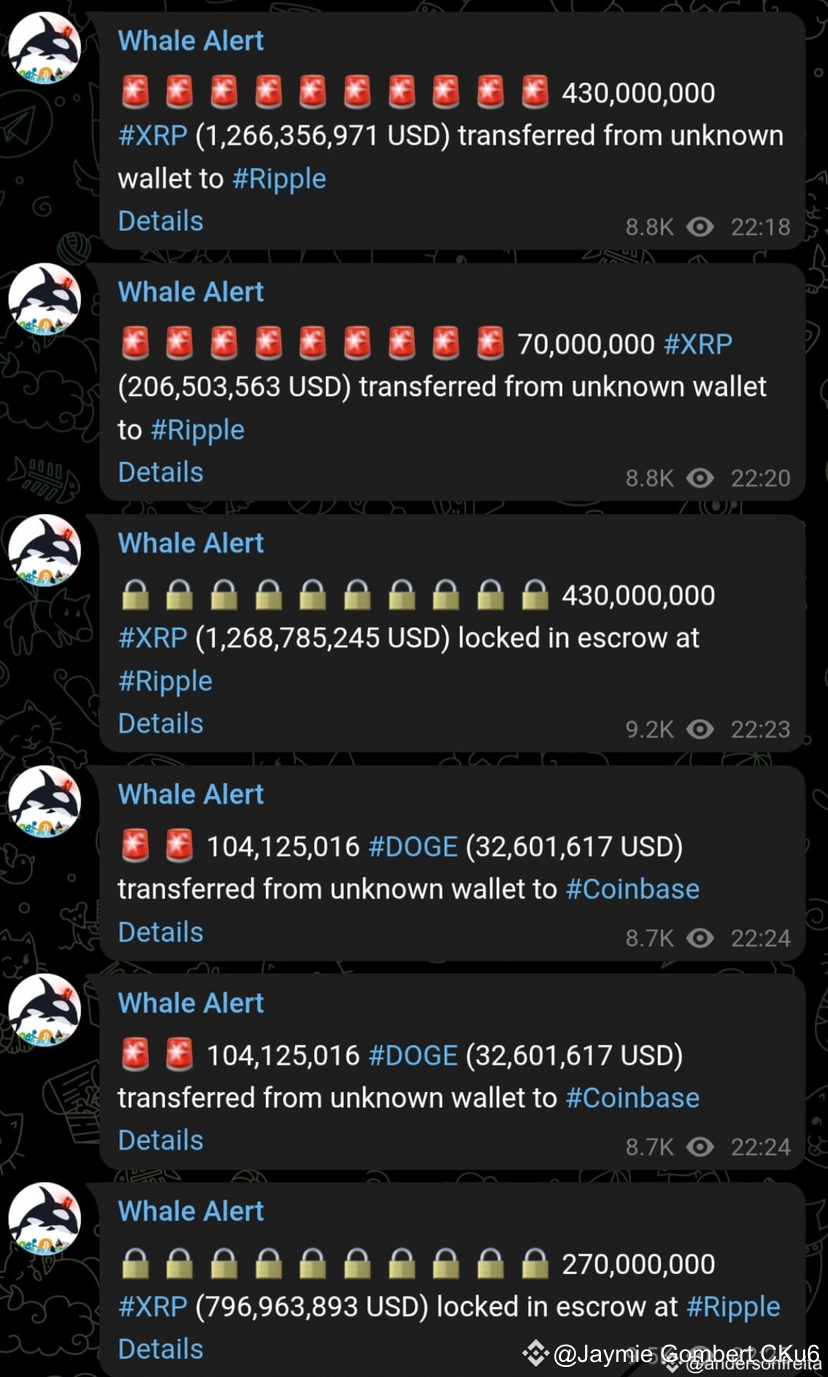The height and width of the screenshot is (1377, 828).
Task: Open the Whale Alert profile picture beside the DOGE alert
Action: coord(43,800)
